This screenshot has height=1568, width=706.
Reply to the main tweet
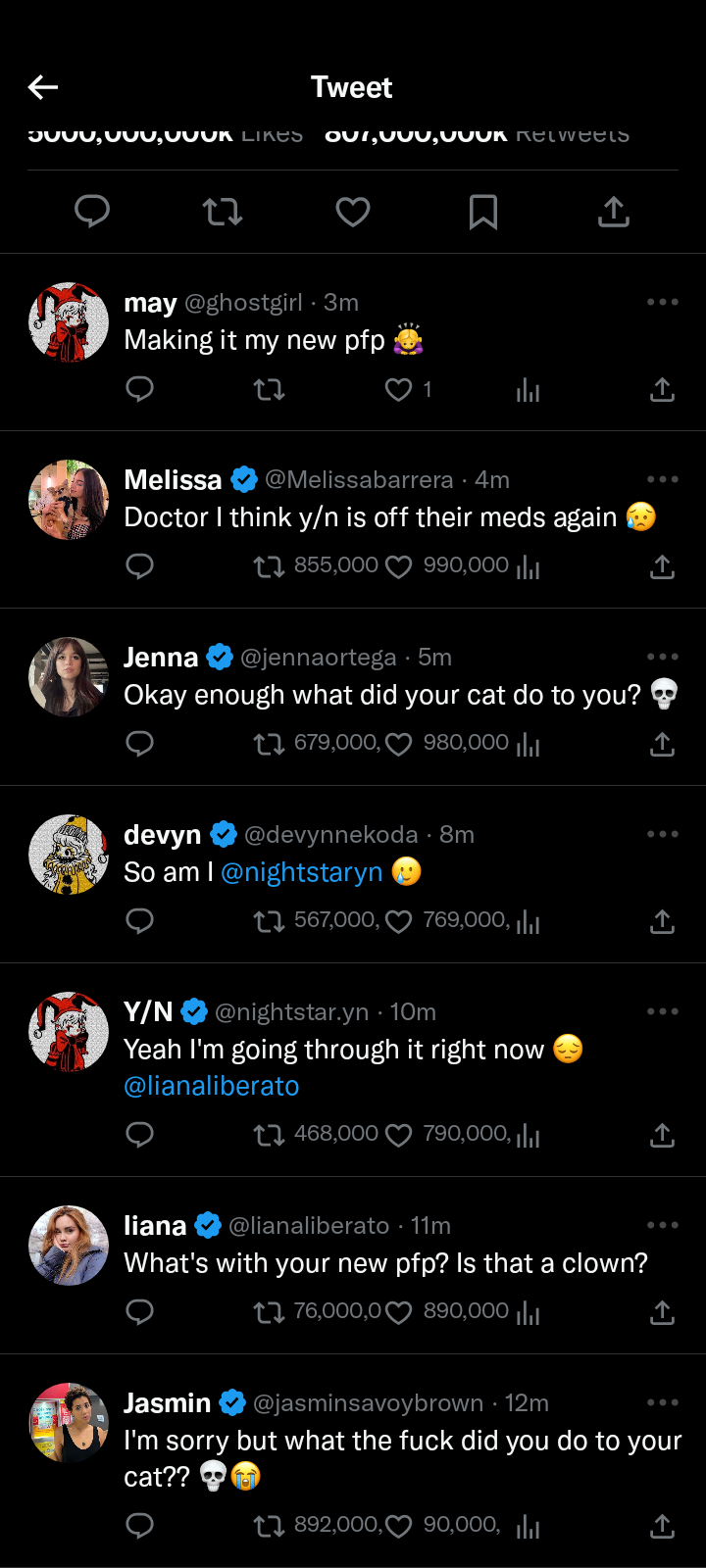pos(92,212)
